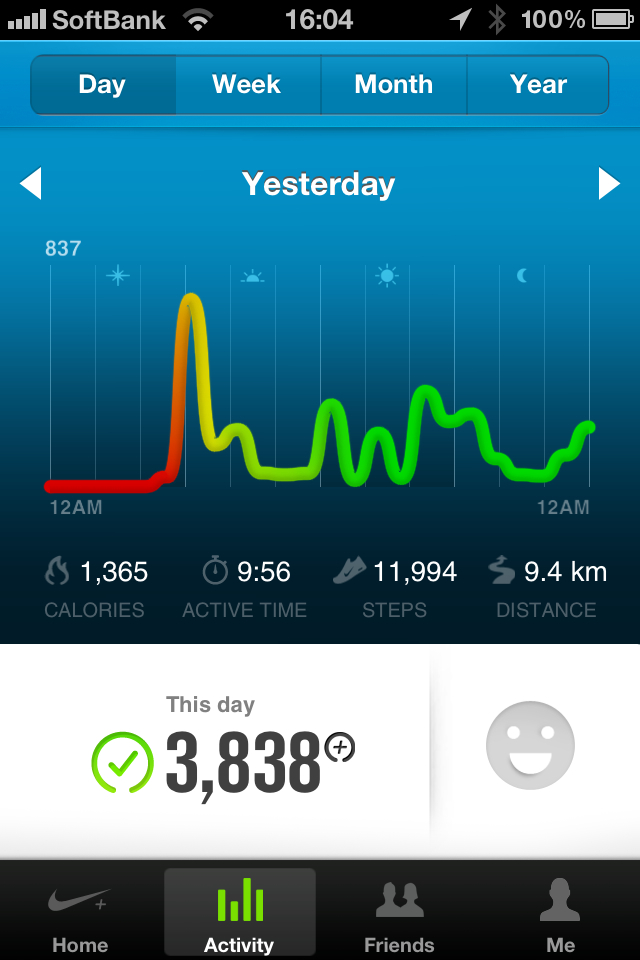Go to the previous day arrow
Viewport: 640px width, 960px height.
(31, 184)
